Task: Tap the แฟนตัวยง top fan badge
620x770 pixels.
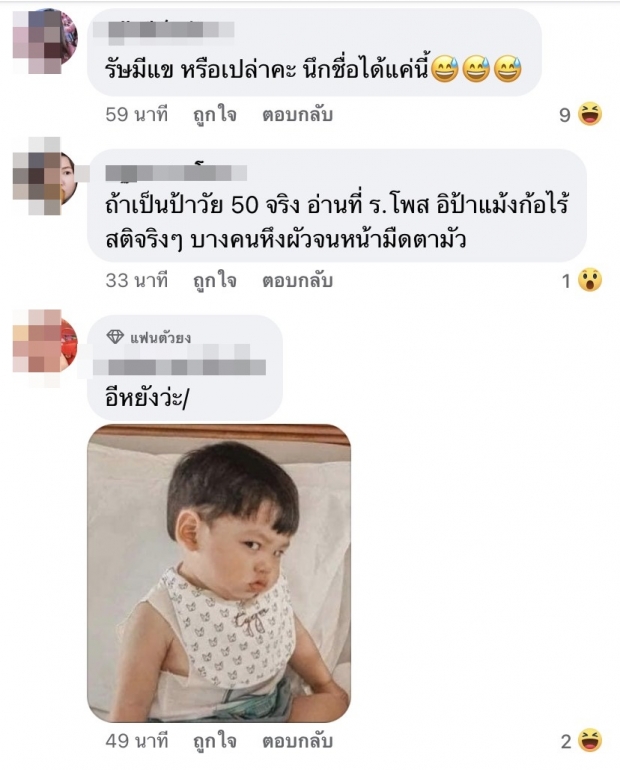Action: coord(148,337)
